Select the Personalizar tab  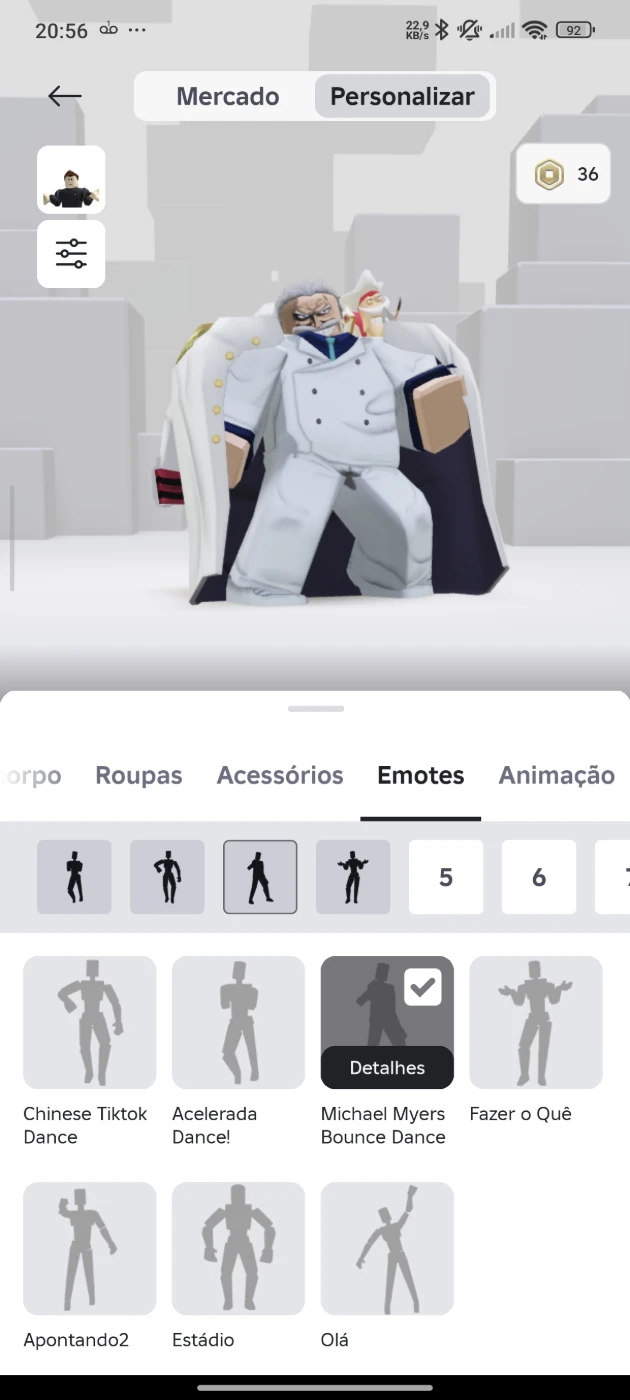[x=402, y=97]
